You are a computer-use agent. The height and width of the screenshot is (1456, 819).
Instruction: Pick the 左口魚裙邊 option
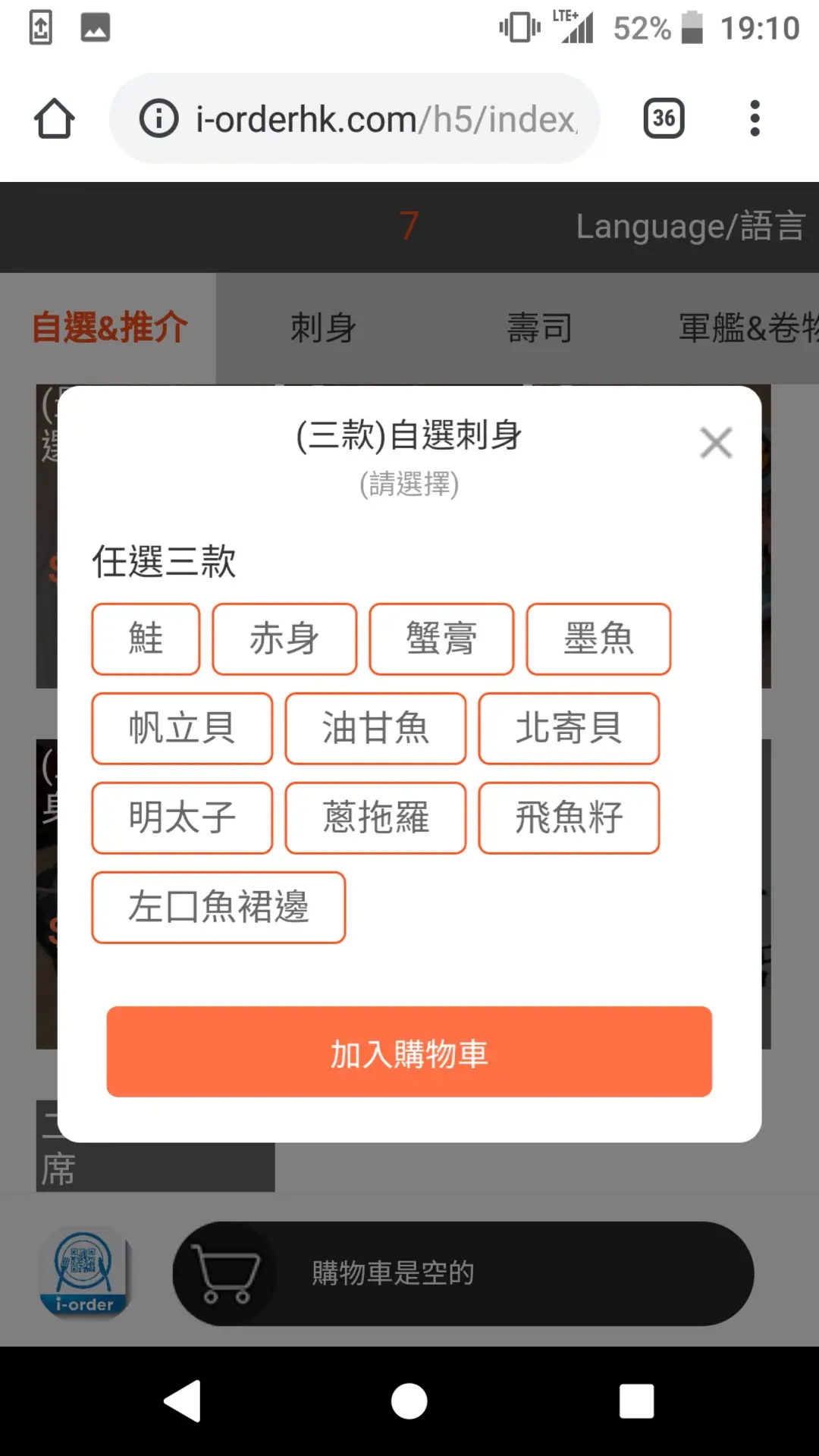218,907
